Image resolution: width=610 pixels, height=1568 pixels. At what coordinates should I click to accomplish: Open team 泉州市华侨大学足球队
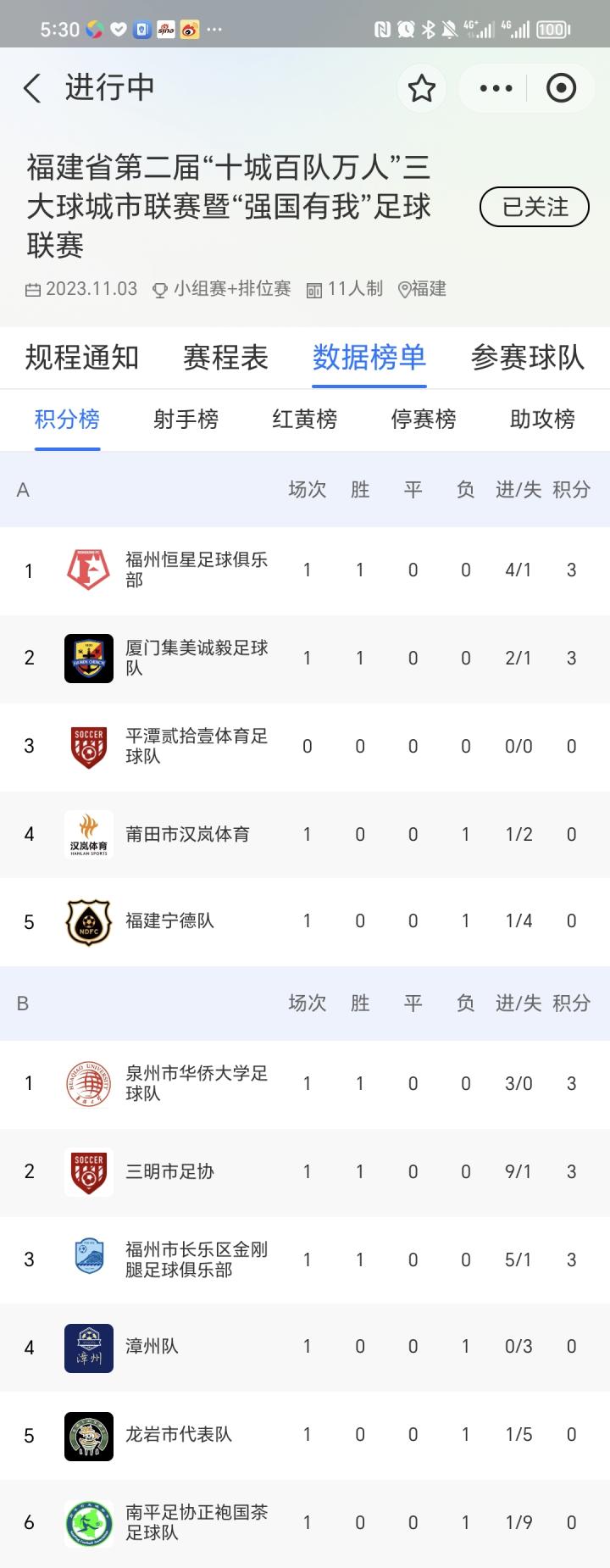[x=197, y=1084]
